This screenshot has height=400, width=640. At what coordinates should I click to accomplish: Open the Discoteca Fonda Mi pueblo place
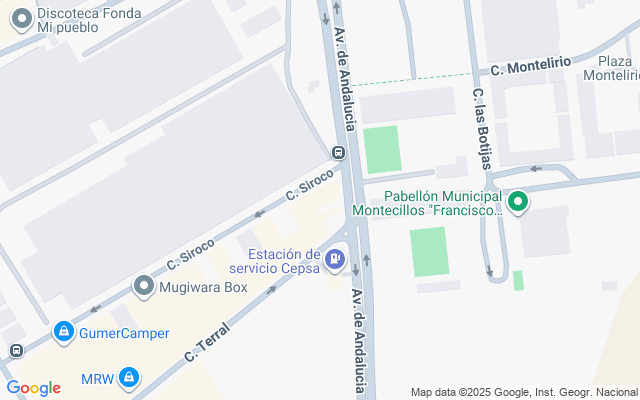point(20,17)
